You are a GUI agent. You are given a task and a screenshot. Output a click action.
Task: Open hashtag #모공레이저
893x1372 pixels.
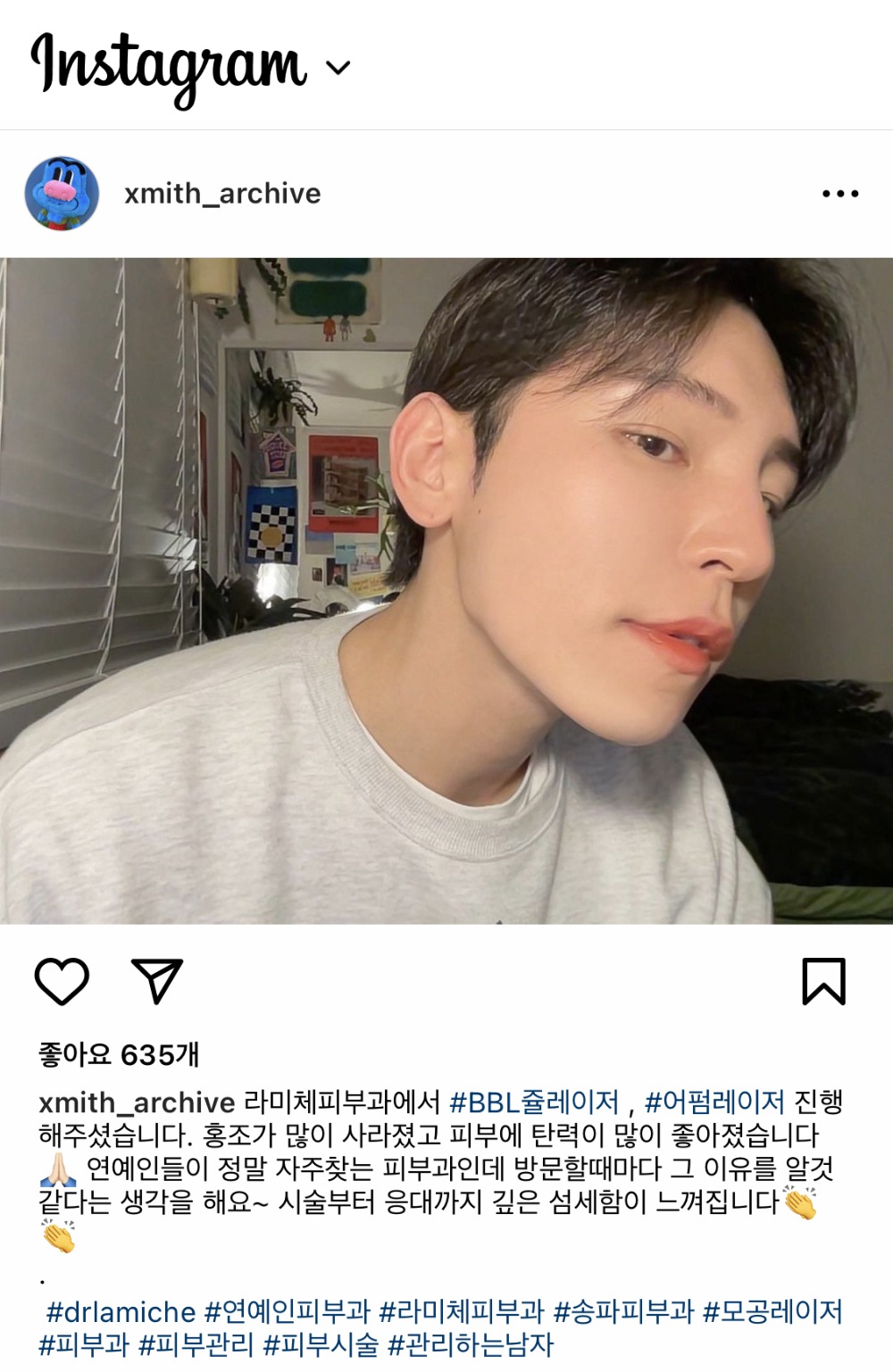point(773,1311)
